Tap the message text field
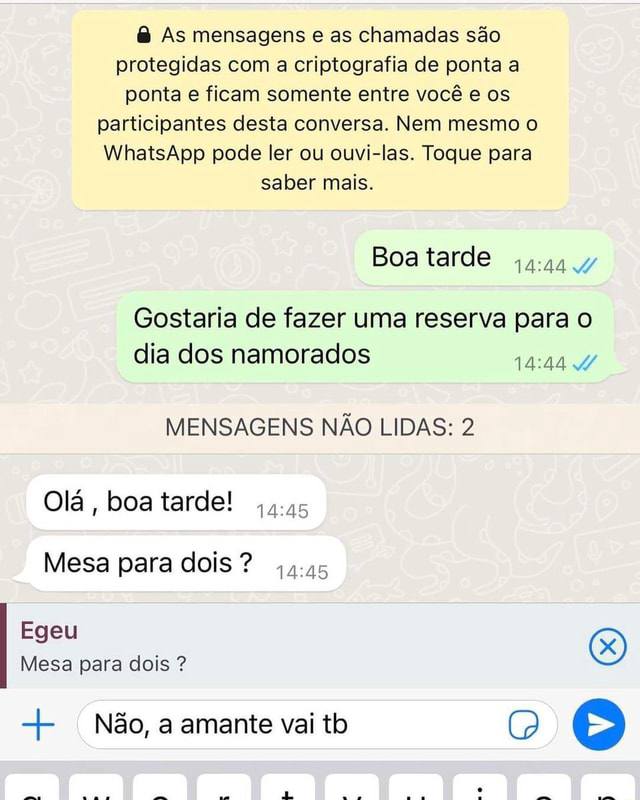Image resolution: width=640 pixels, height=800 pixels. pyautogui.click(x=290, y=724)
